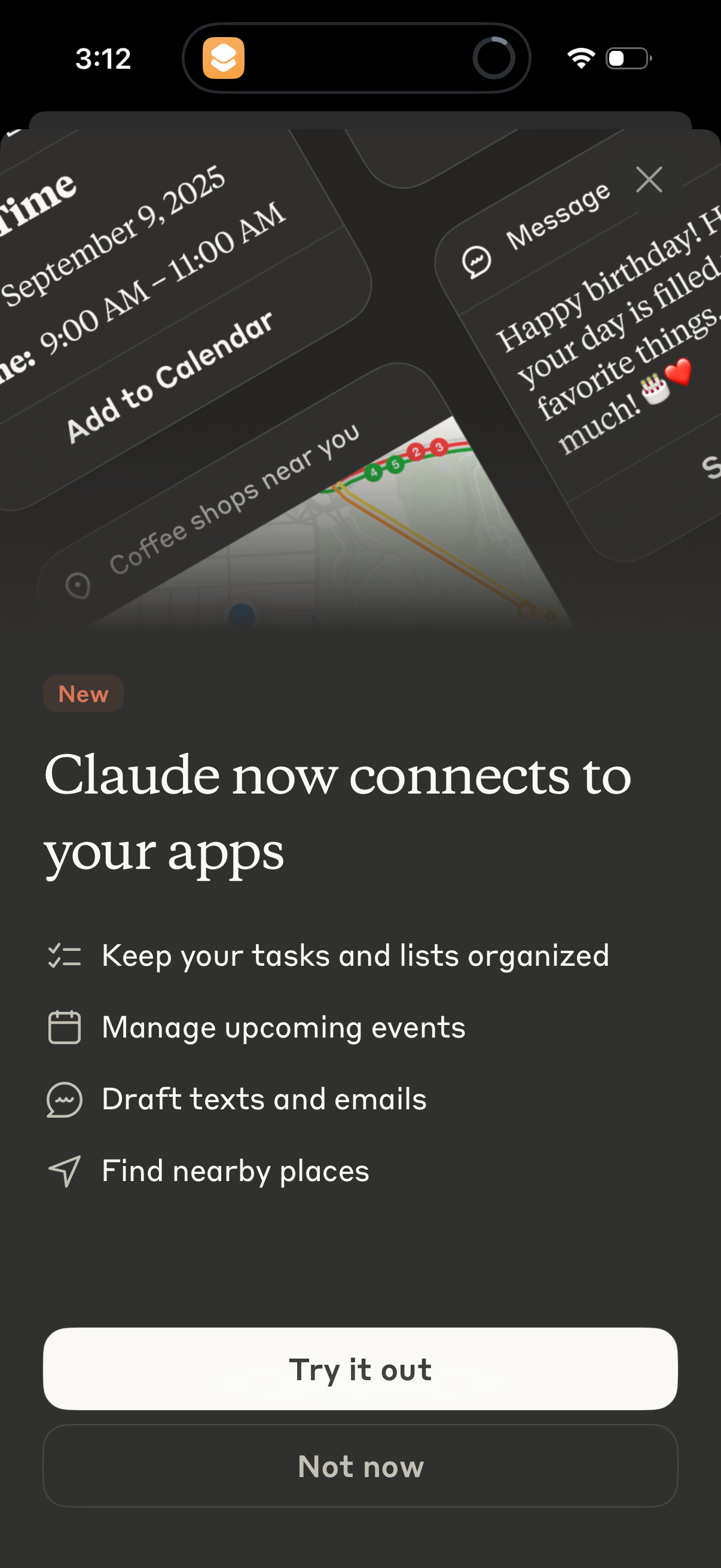Tap the Claude app icon in the Dynamic Island
The image size is (721, 1568).
click(x=222, y=59)
